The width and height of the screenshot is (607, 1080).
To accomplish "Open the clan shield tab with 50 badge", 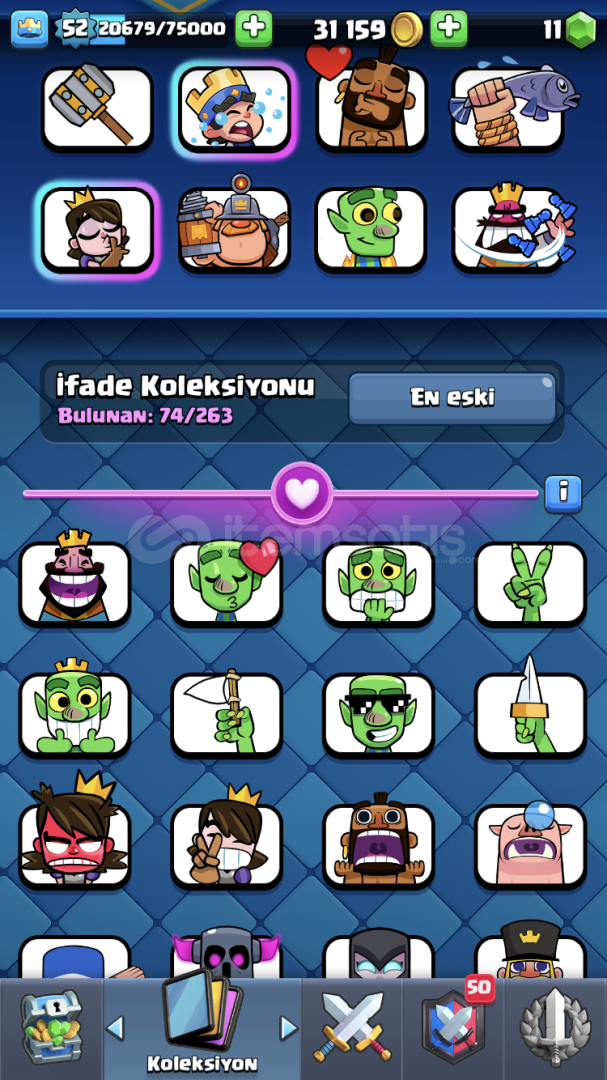I will (x=453, y=1026).
